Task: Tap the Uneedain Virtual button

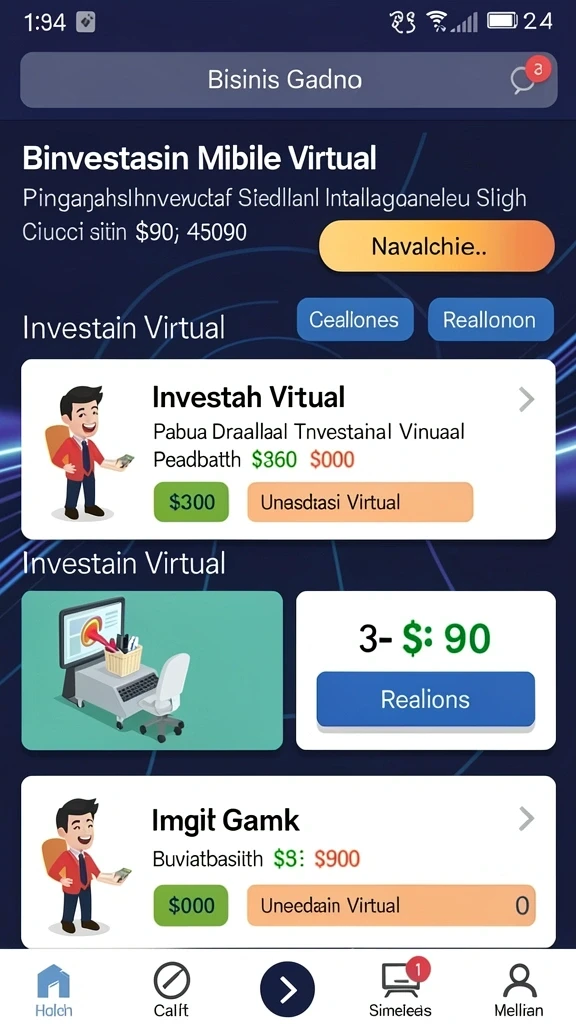Action: click(x=391, y=905)
